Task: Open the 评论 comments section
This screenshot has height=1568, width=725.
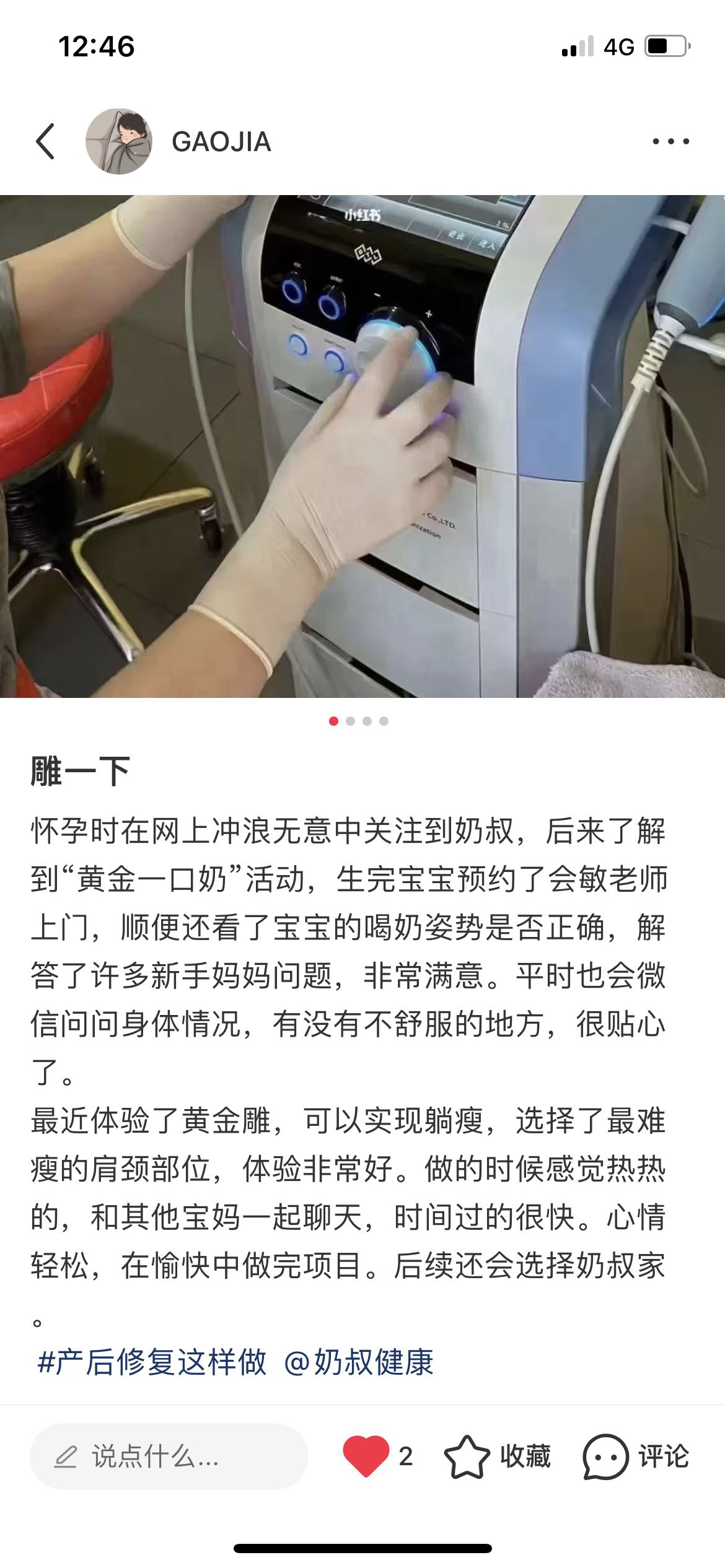Action: (x=636, y=1457)
